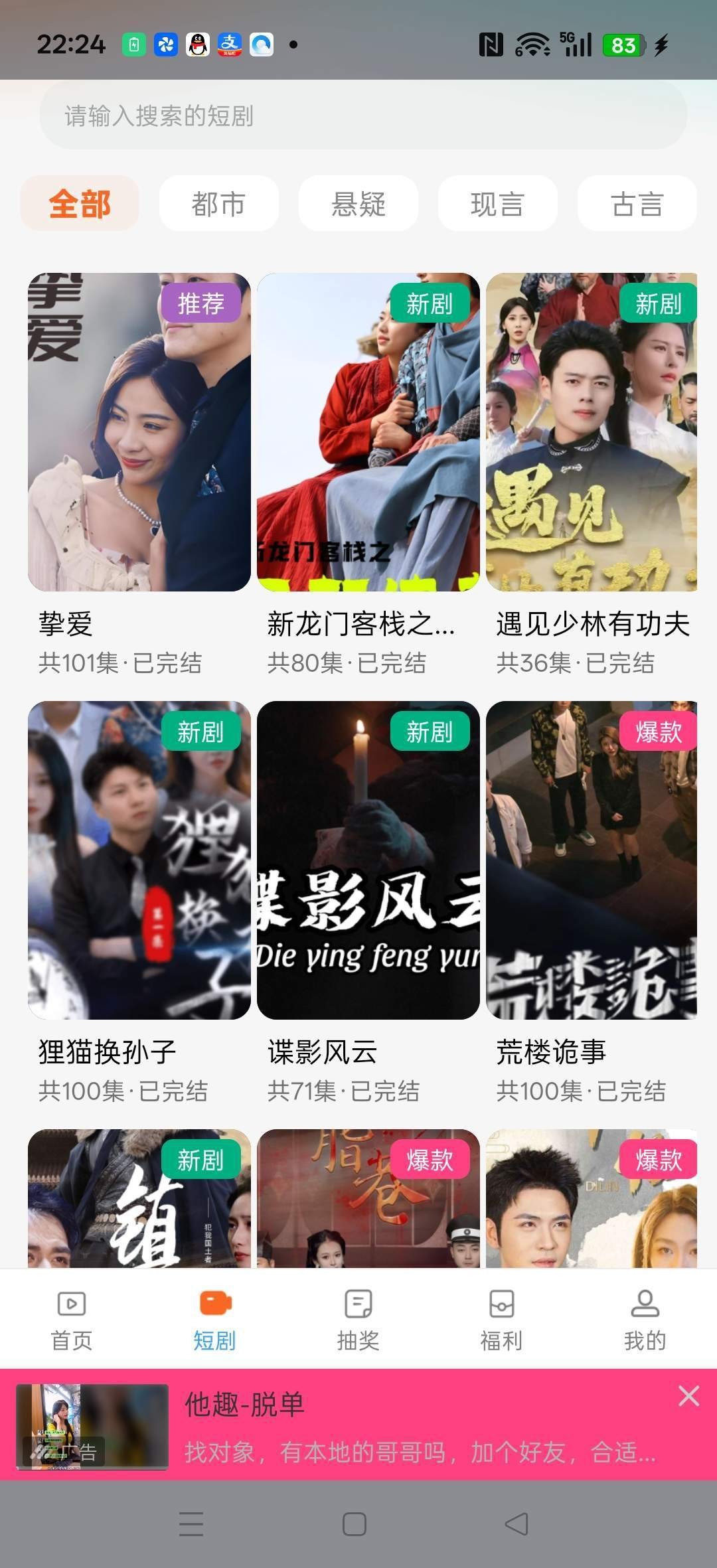Filter dramas by 都市 category

[x=218, y=204]
